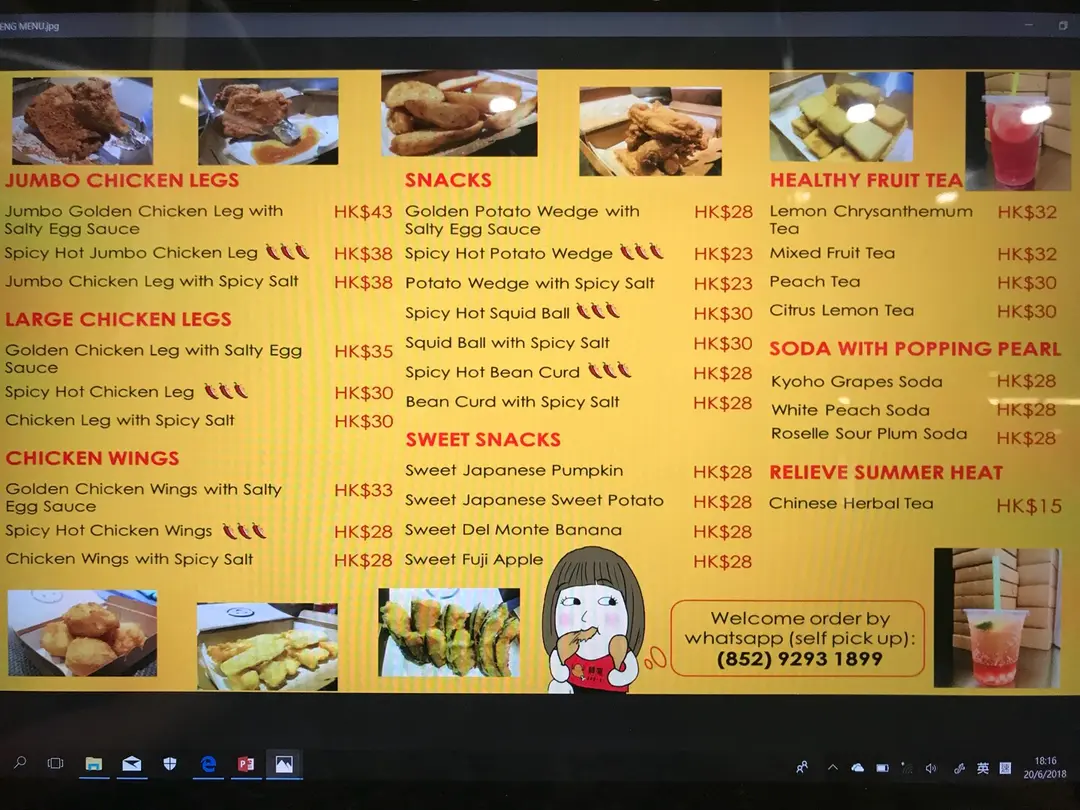Expand hidden system tray icons chevron
The height and width of the screenshot is (810, 1080).
832,768
